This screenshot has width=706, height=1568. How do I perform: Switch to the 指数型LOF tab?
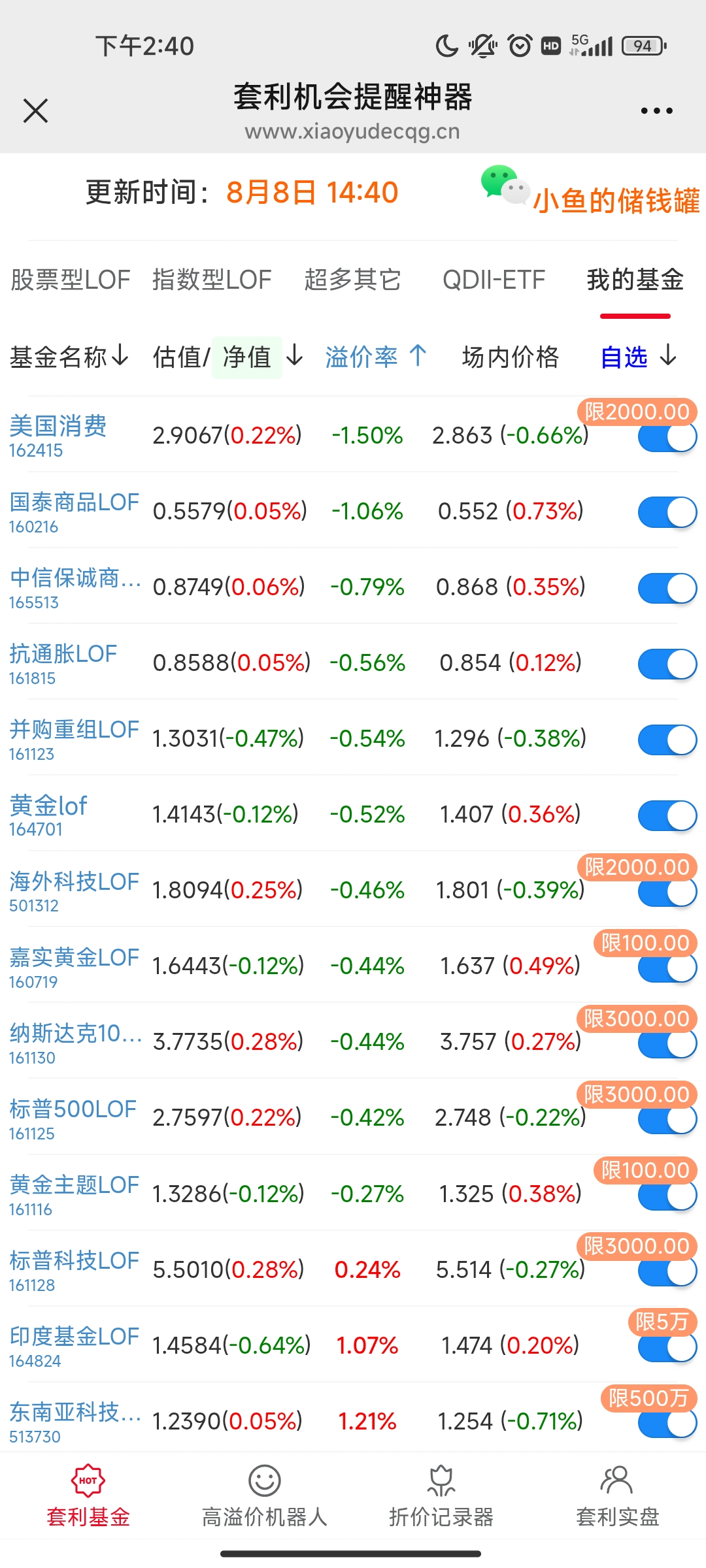coord(212,280)
